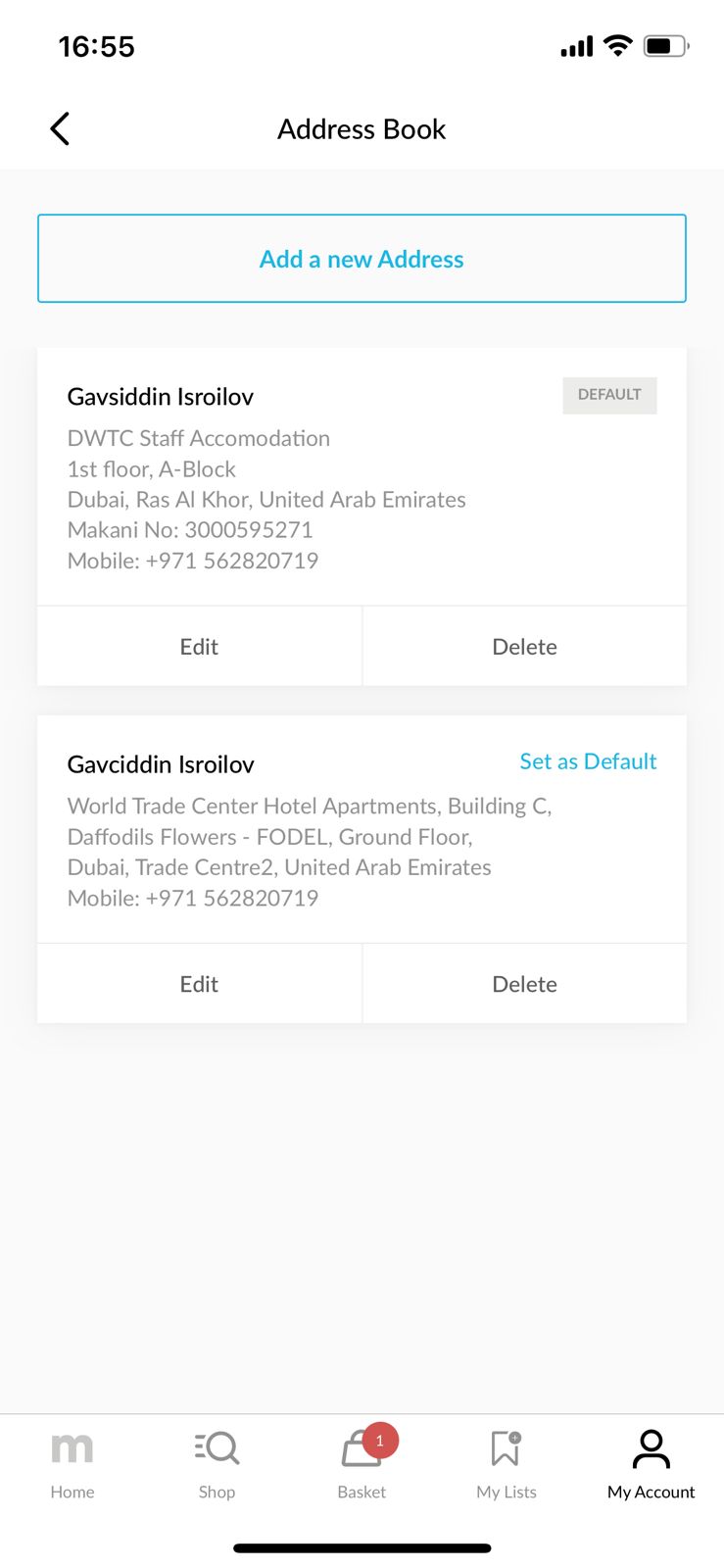Screen dimensions: 724x1568
Task: Go back from Address Book
Action: pyautogui.click(x=60, y=128)
